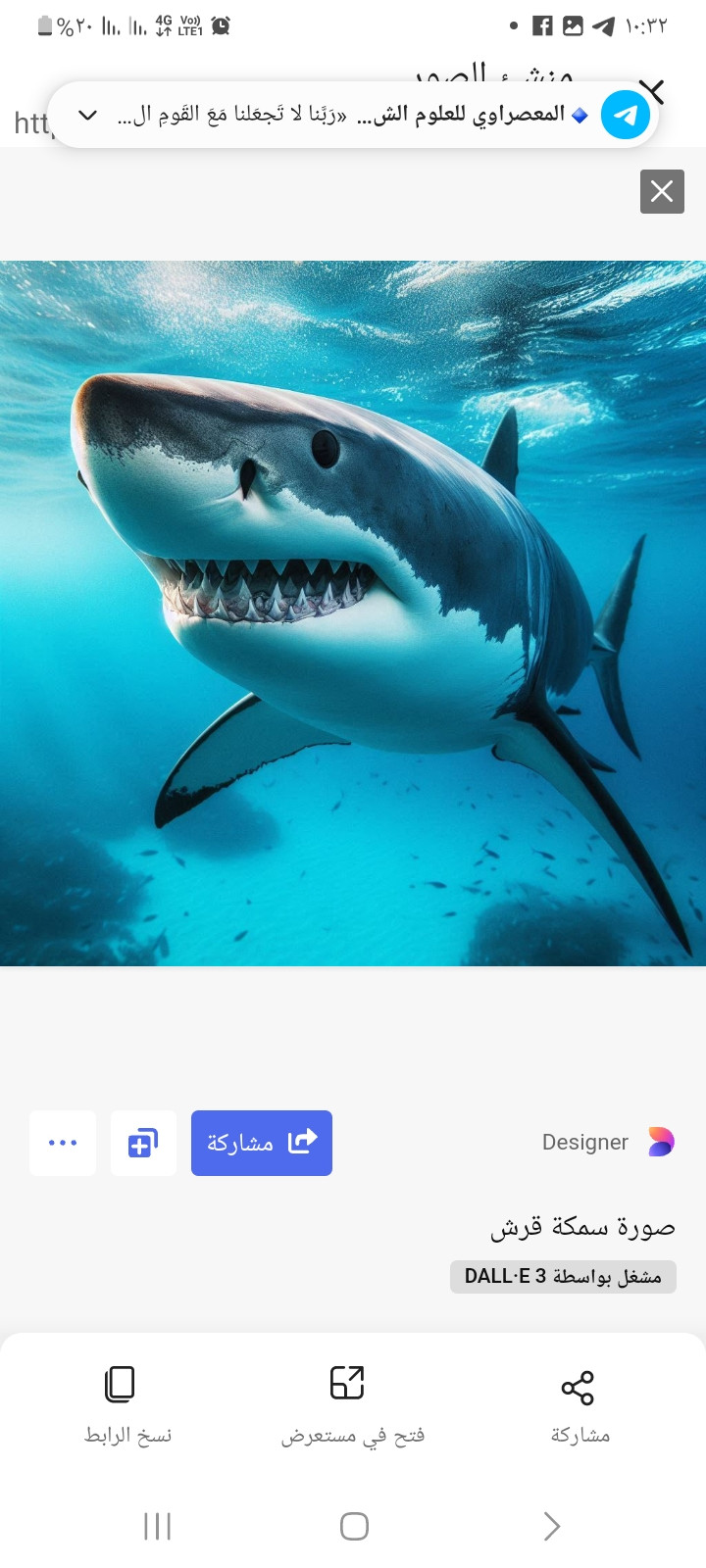
Task: Open the generated shark image
Action: pos(353,612)
